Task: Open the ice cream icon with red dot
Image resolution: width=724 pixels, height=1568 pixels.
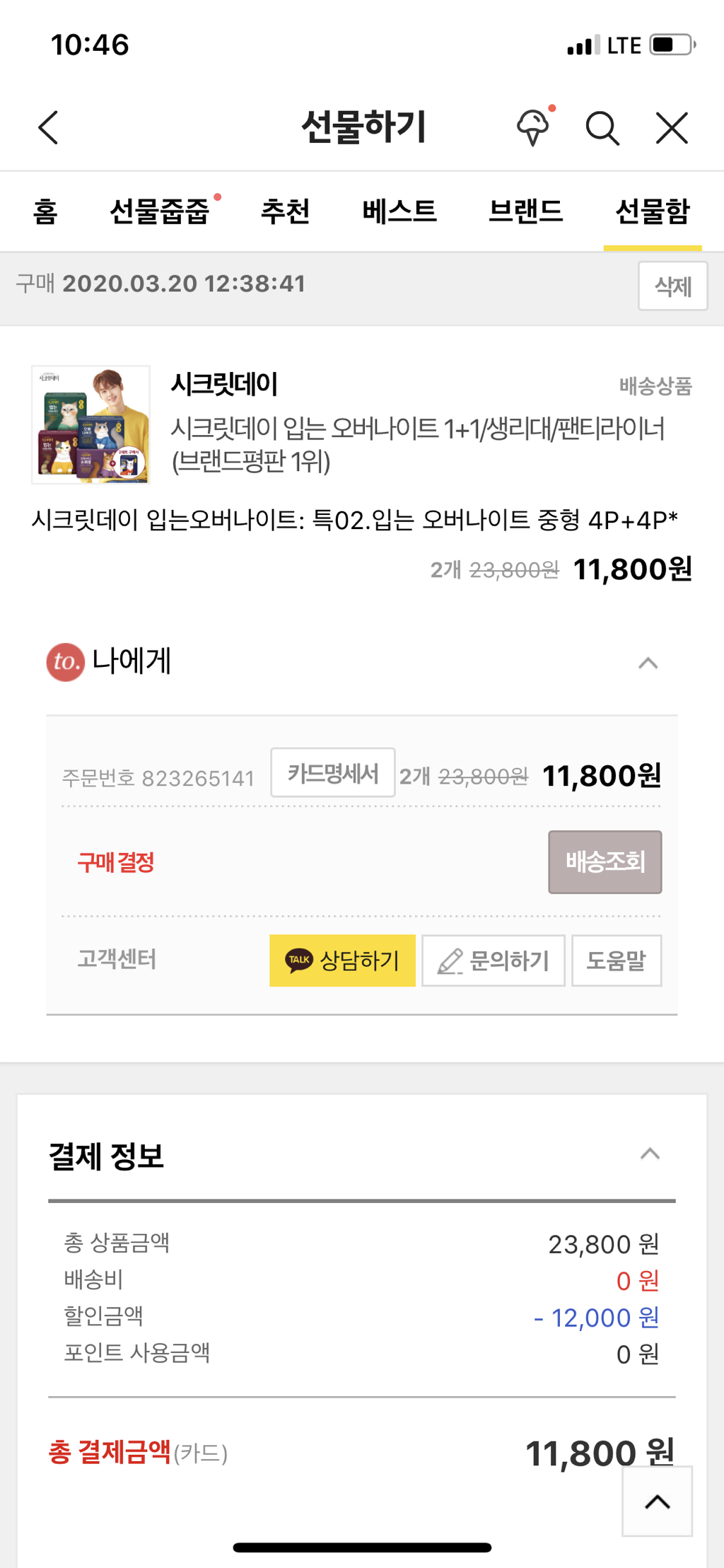Action: click(x=533, y=127)
